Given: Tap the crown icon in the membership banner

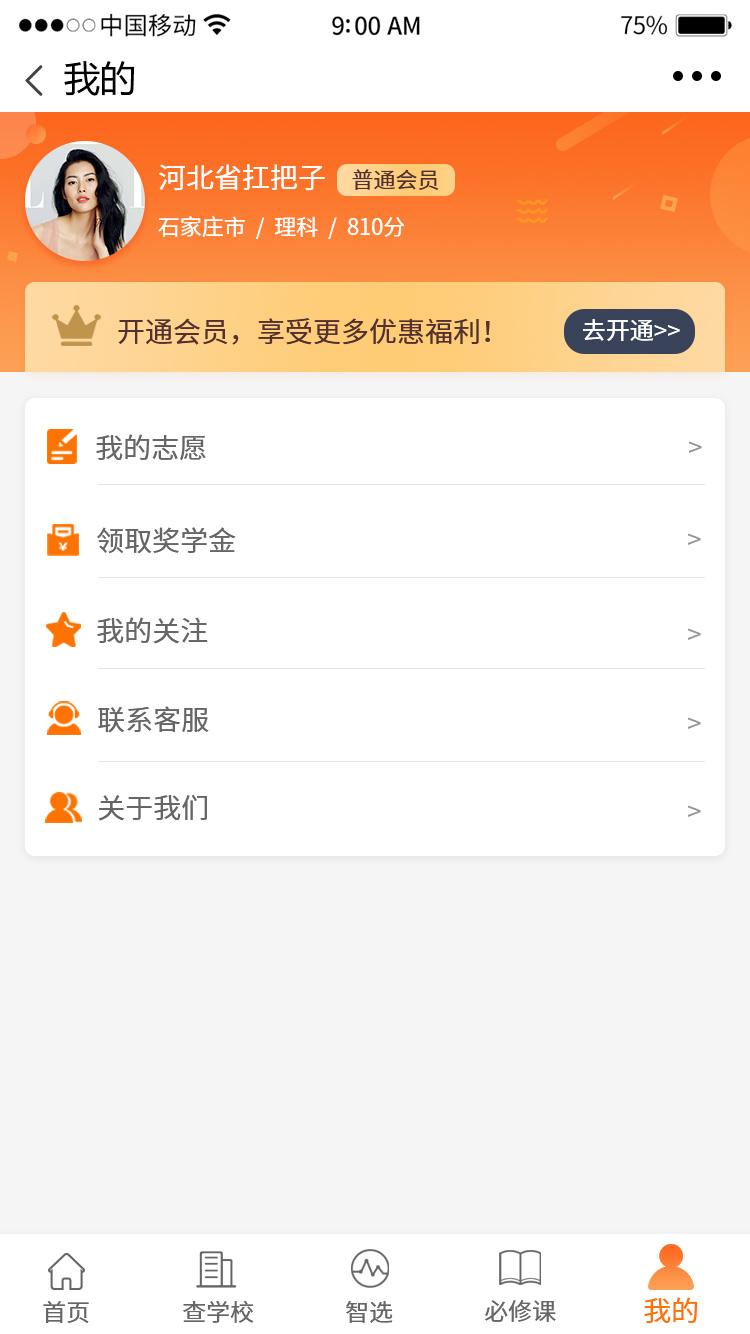Looking at the screenshot, I should [x=76, y=325].
